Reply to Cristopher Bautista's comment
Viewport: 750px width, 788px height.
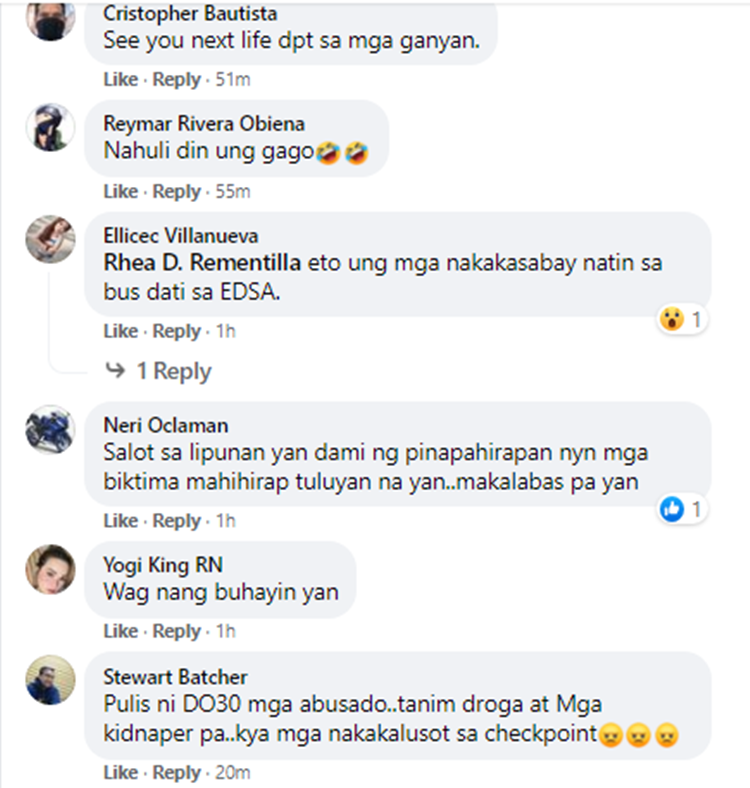coord(176,79)
